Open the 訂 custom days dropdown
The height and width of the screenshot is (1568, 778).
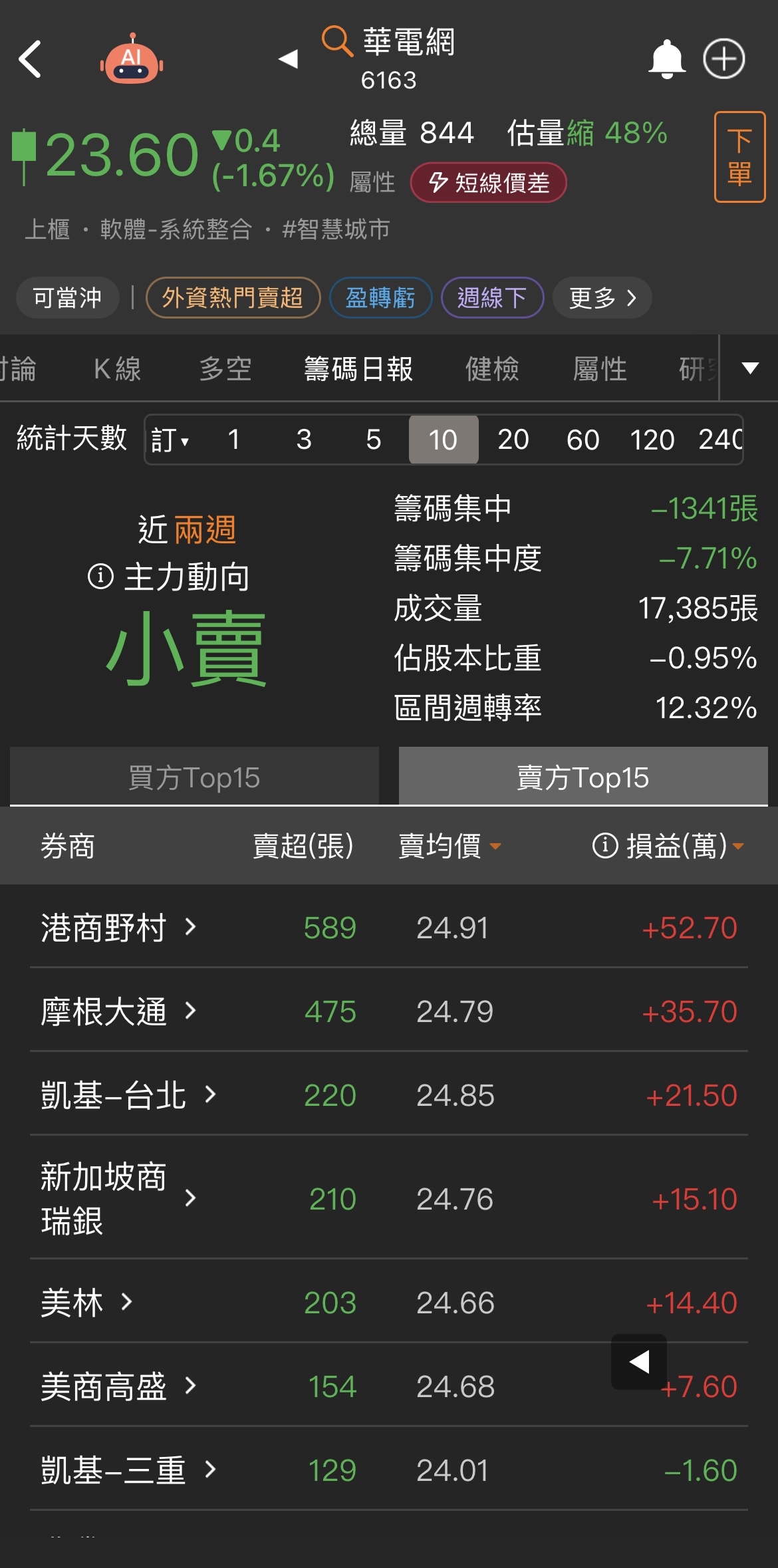[170, 440]
